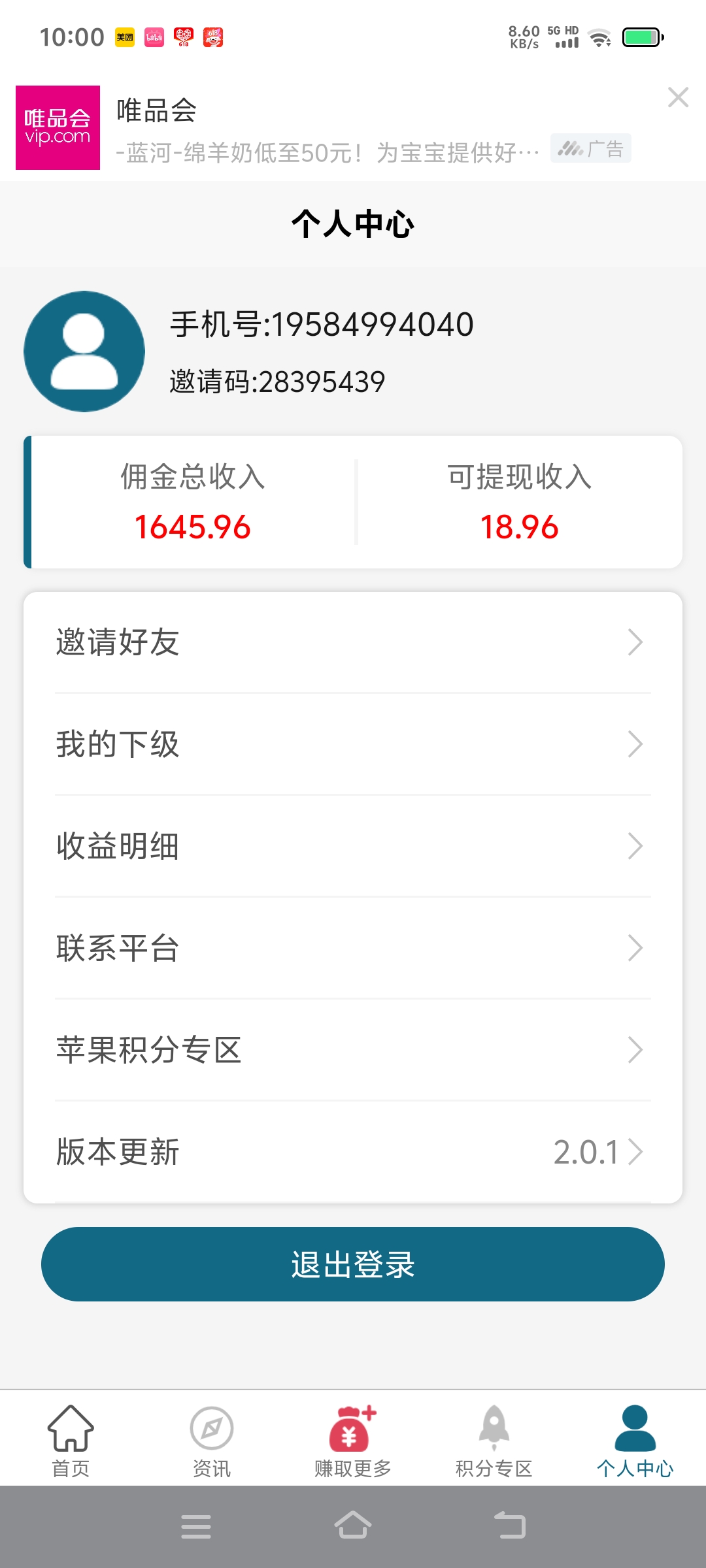Screen dimensions: 706x1568
Task: Tap the system back button
Action: click(511, 1526)
